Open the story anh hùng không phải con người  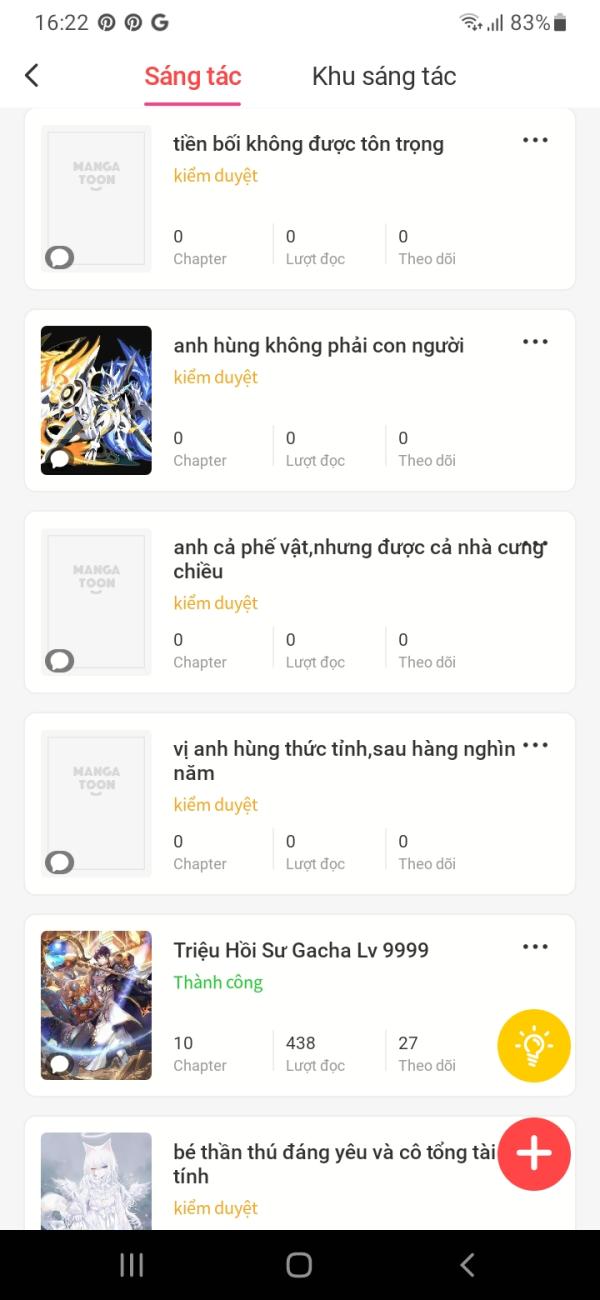(x=318, y=346)
